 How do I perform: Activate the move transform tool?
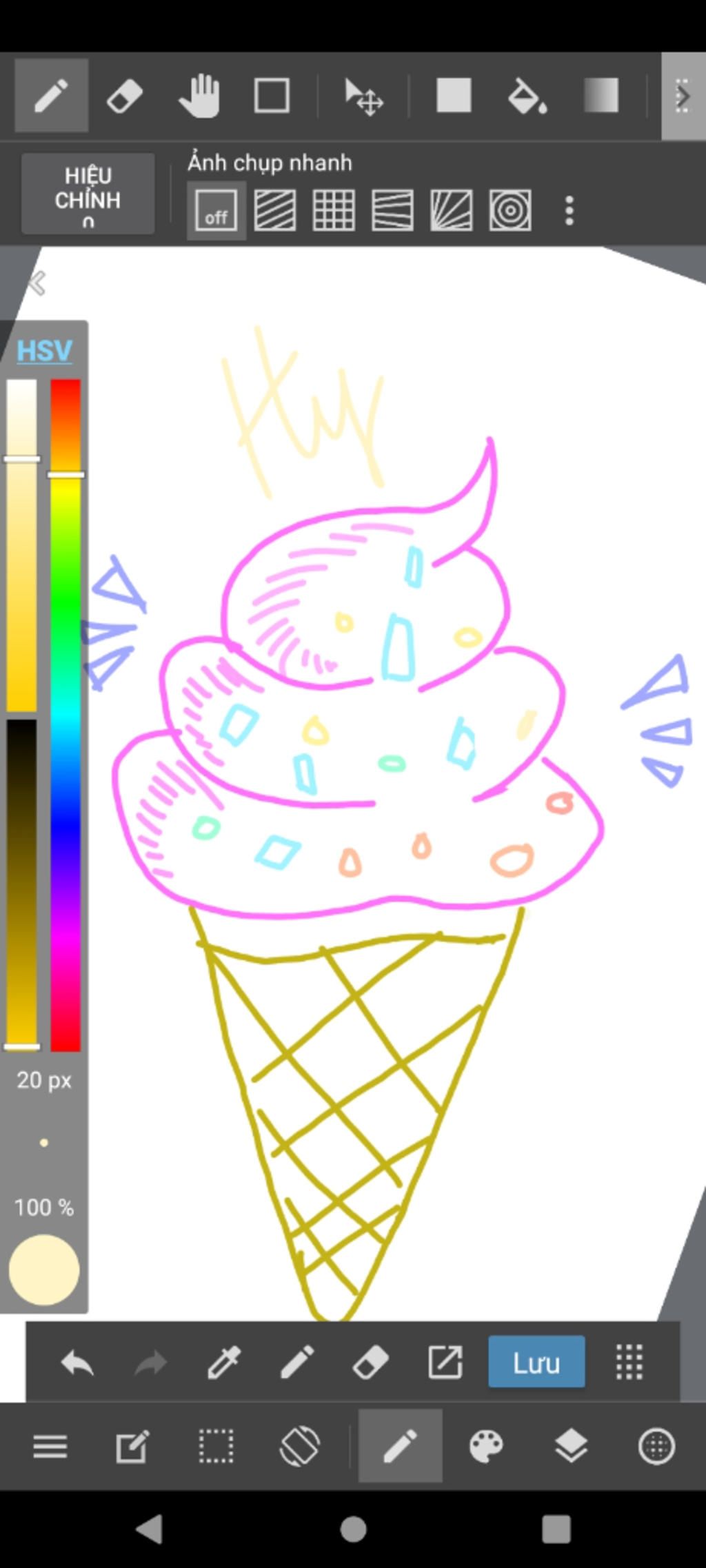pyautogui.click(x=363, y=96)
